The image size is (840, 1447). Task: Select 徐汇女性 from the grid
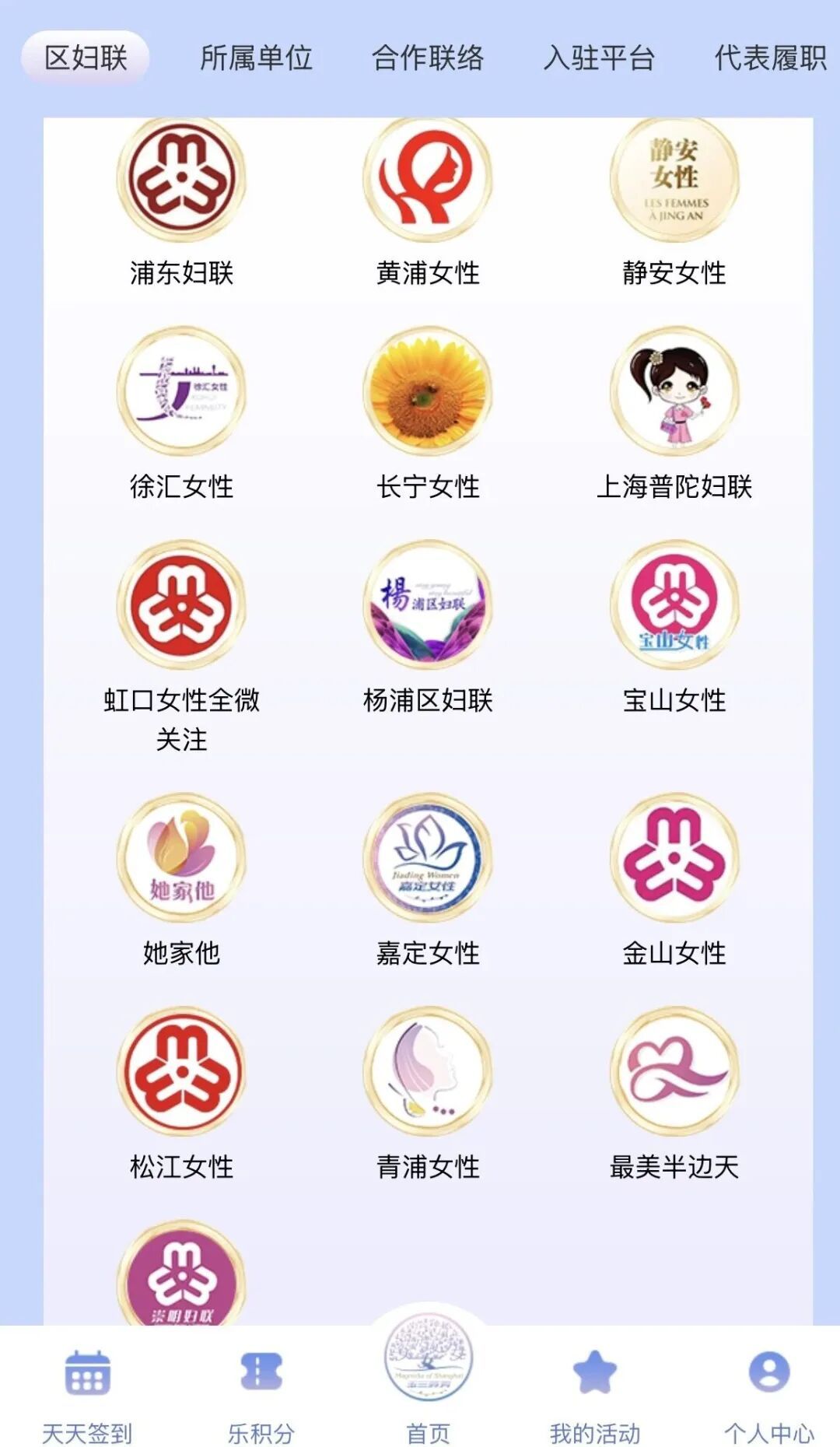click(x=181, y=391)
